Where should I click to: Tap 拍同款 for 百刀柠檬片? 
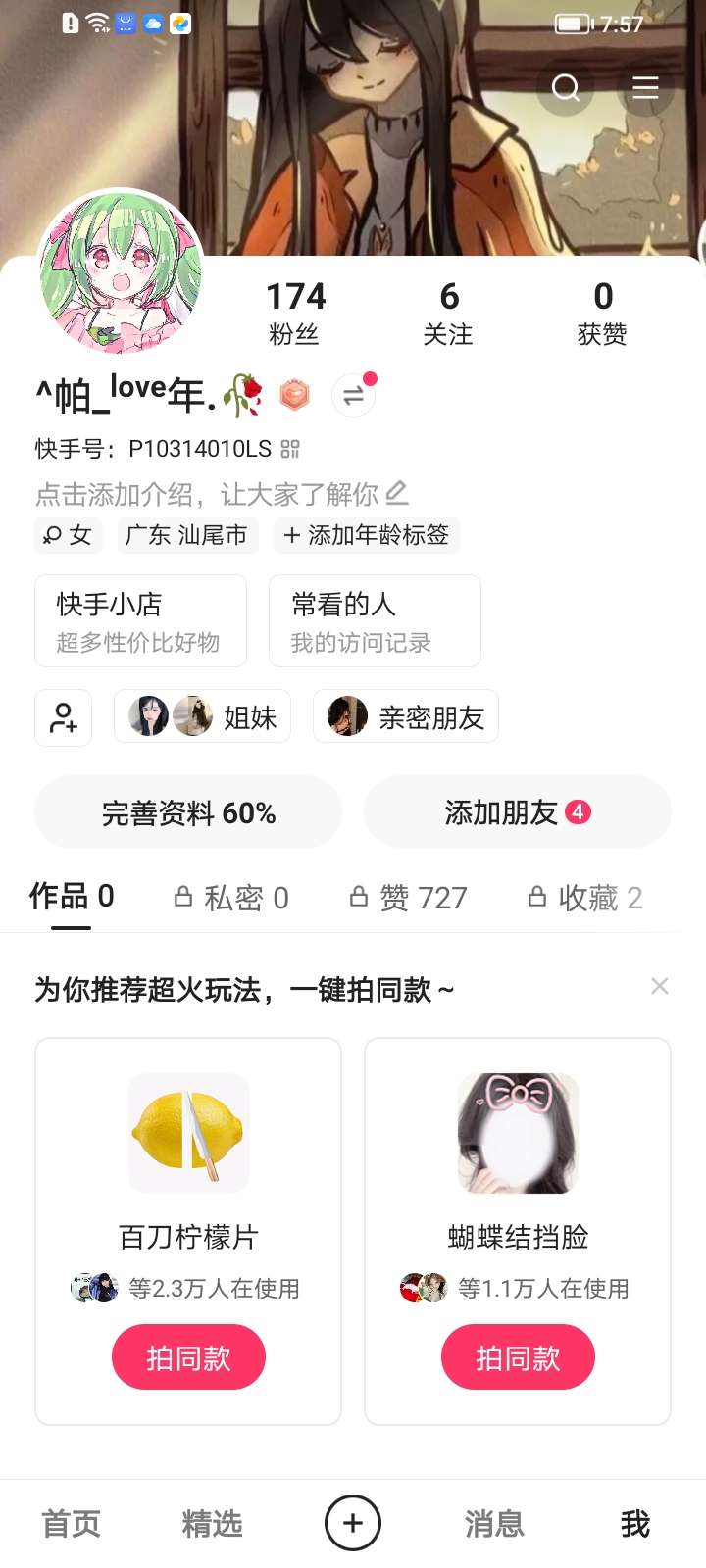click(x=188, y=1357)
